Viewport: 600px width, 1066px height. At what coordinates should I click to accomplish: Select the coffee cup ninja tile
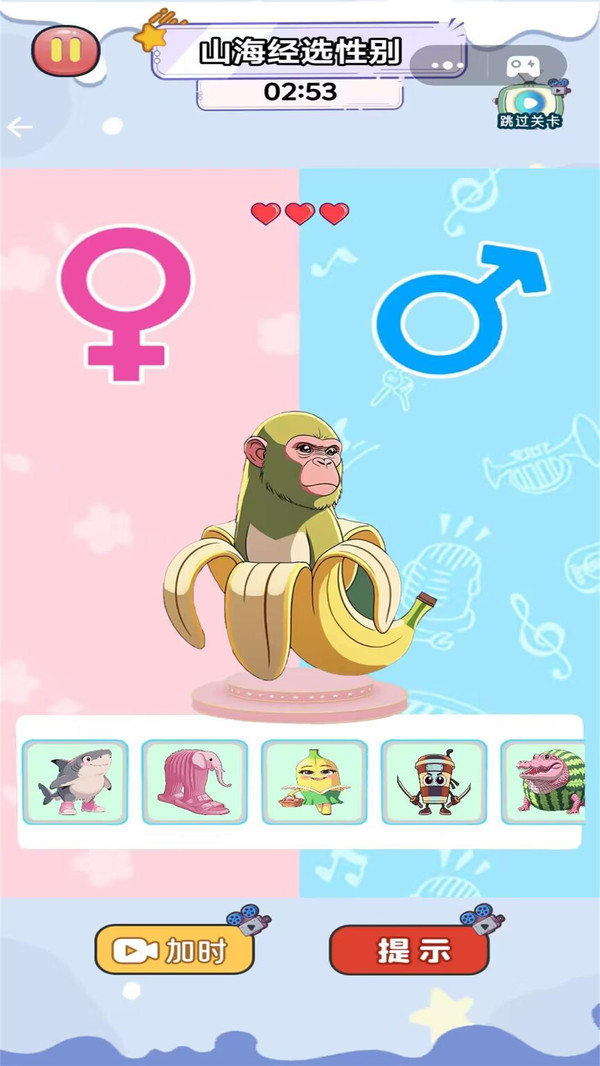[x=434, y=782]
